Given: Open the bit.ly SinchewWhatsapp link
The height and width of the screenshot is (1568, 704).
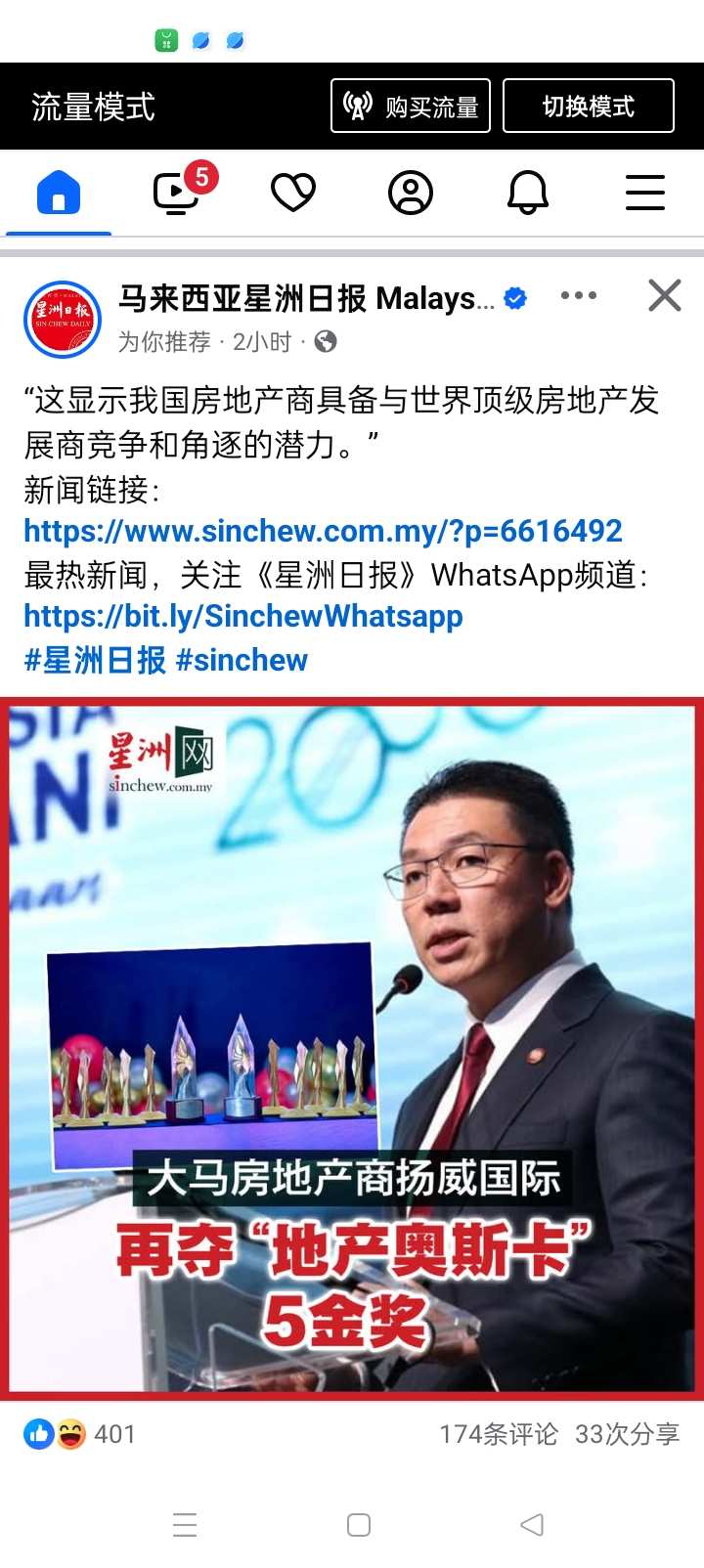Looking at the screenshot, I should click(x=242, y=616).
